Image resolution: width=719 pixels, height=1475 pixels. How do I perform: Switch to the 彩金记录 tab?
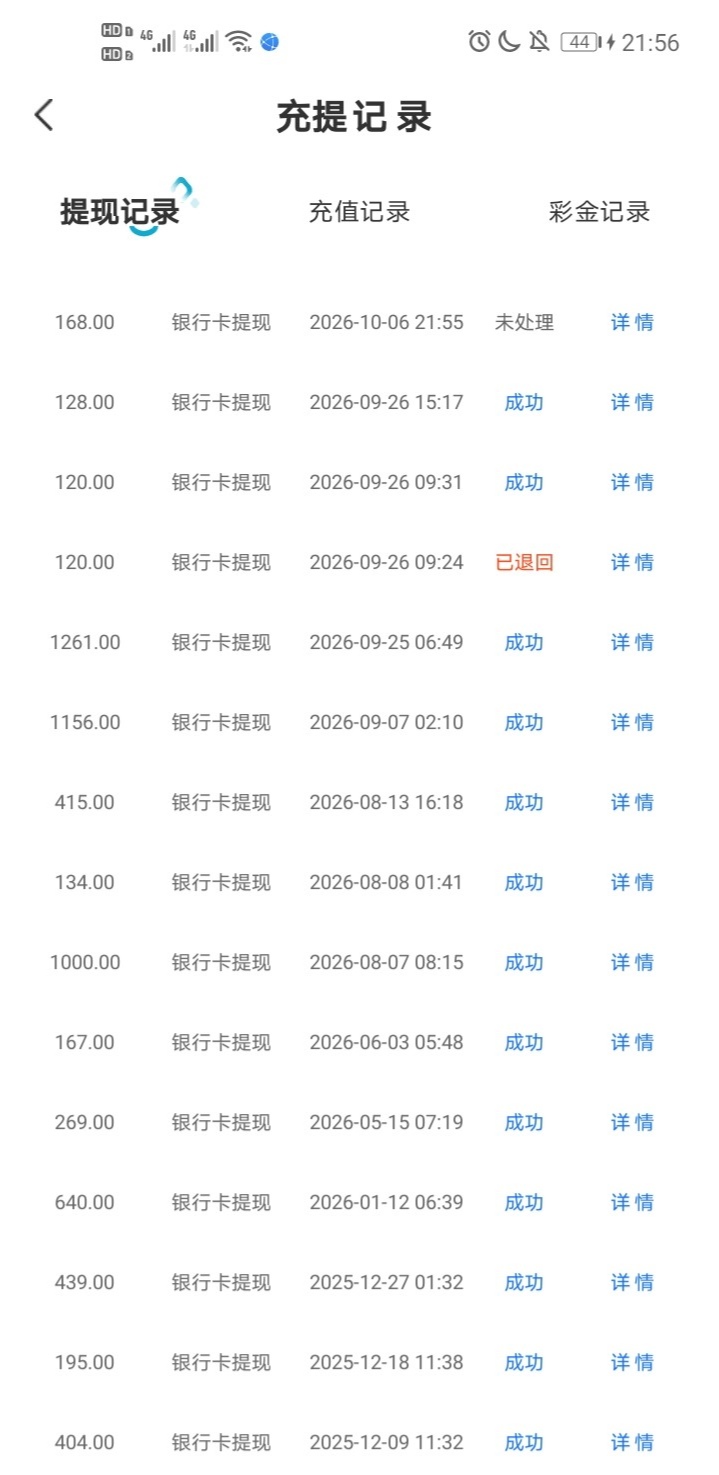599,212
